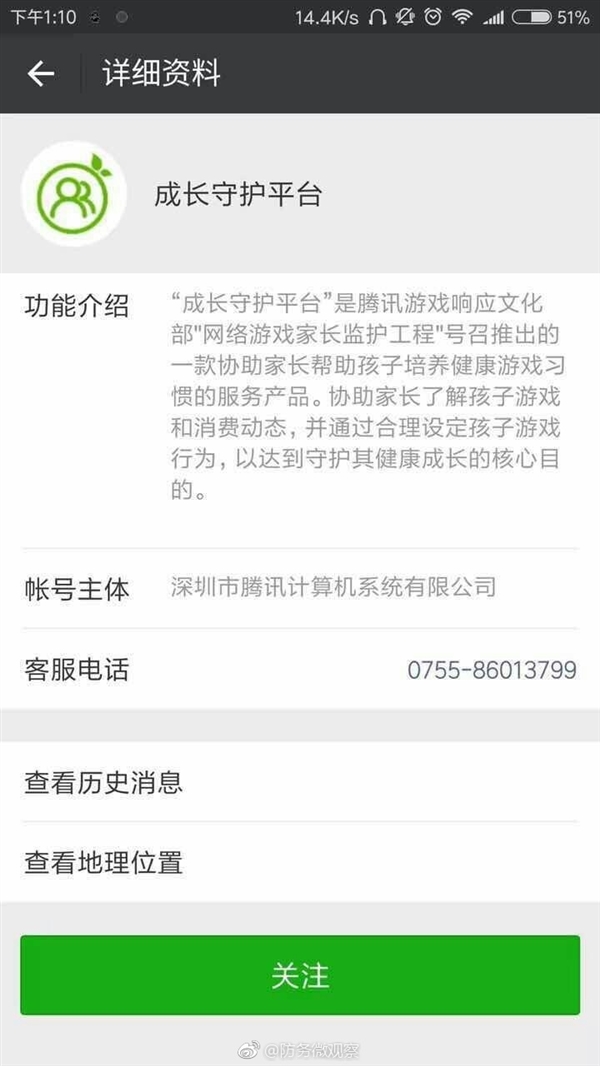600x1066 pixels.
Task: Open the 成长守护平台 account avatar
Action: 73,194
